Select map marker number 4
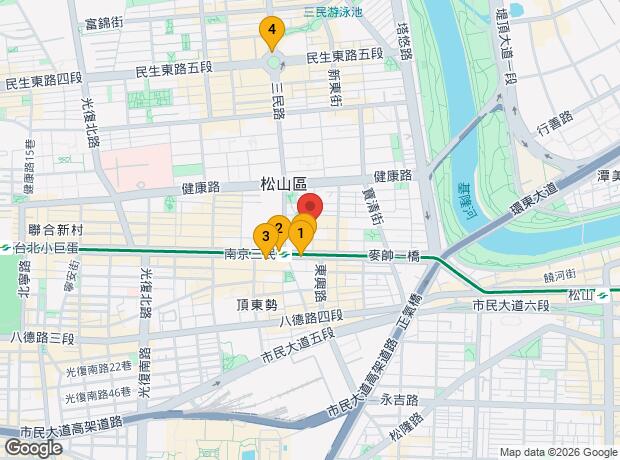The width and height of the screenshot is (620, 460). (x=270, y=32)
